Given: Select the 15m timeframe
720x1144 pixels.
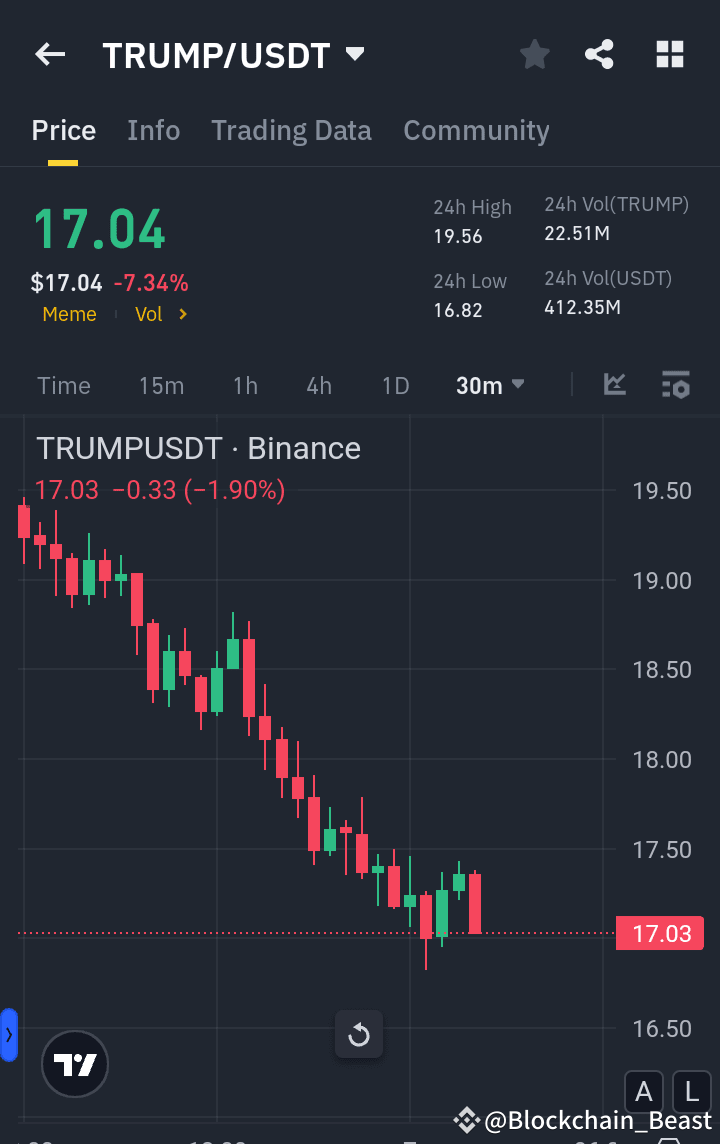Looking at the screenshot, I should tap(161, 384).
